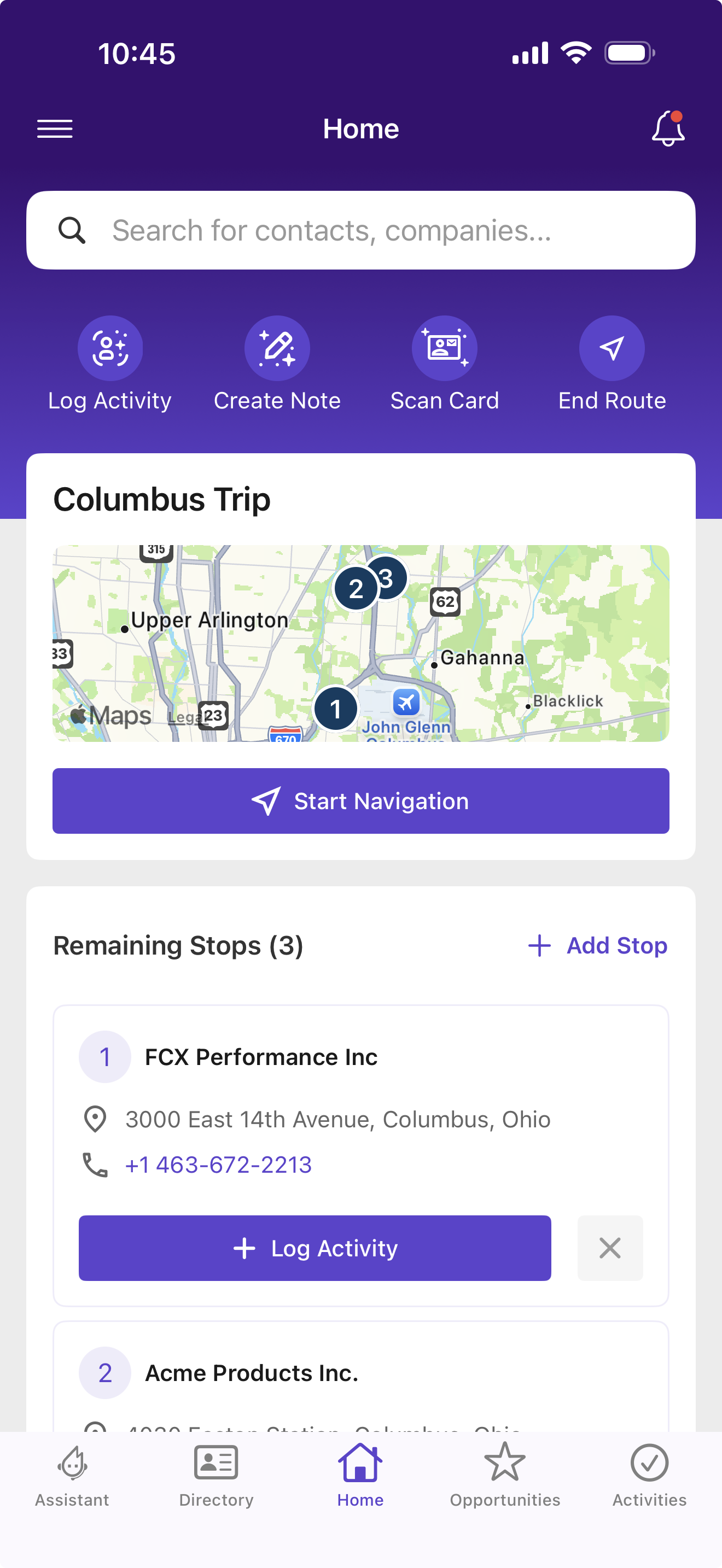Start Navigation for the trip

pos(361,801)
